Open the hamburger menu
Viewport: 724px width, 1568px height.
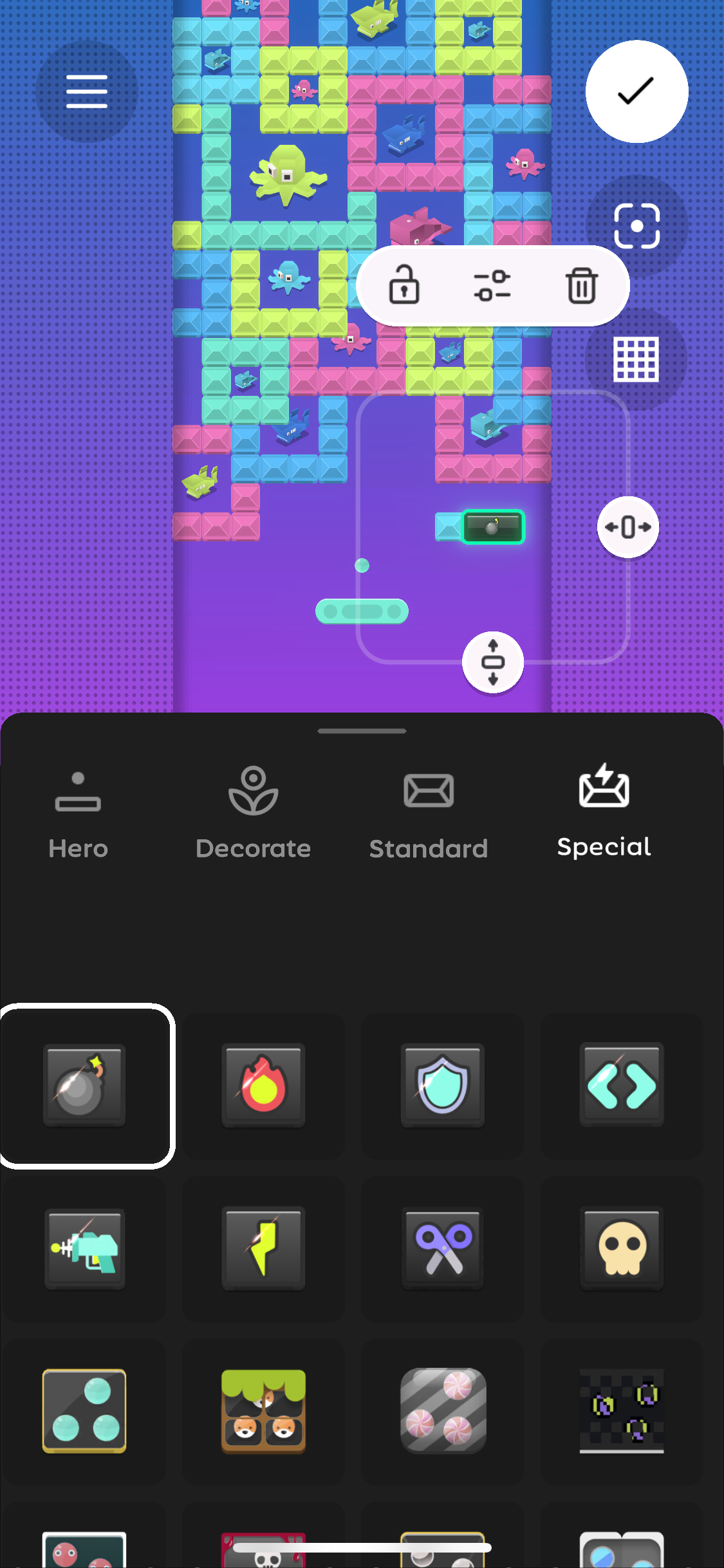coord(87,91)
